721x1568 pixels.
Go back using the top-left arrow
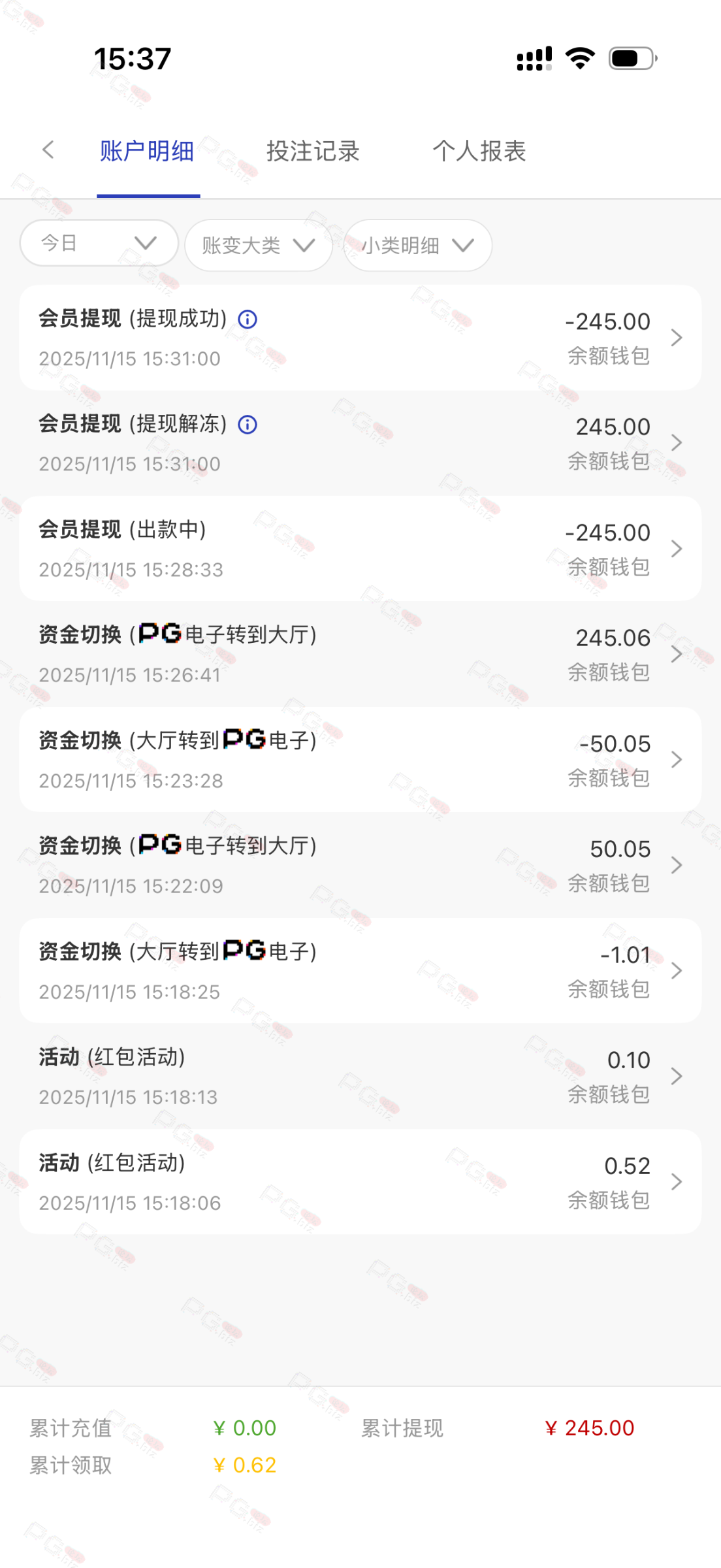click(48, 150)
